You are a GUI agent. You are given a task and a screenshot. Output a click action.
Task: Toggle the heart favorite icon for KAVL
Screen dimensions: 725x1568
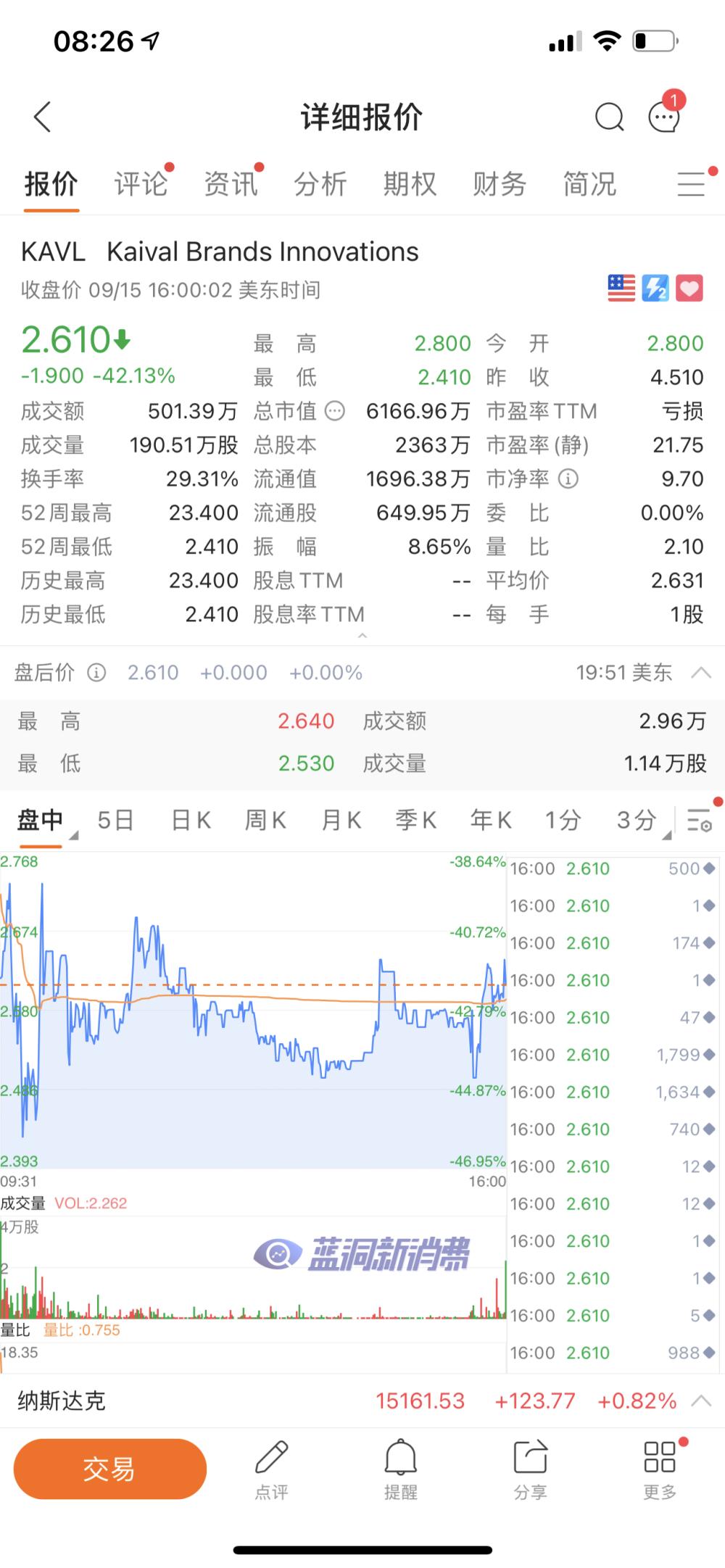click(x=689, y=288)
